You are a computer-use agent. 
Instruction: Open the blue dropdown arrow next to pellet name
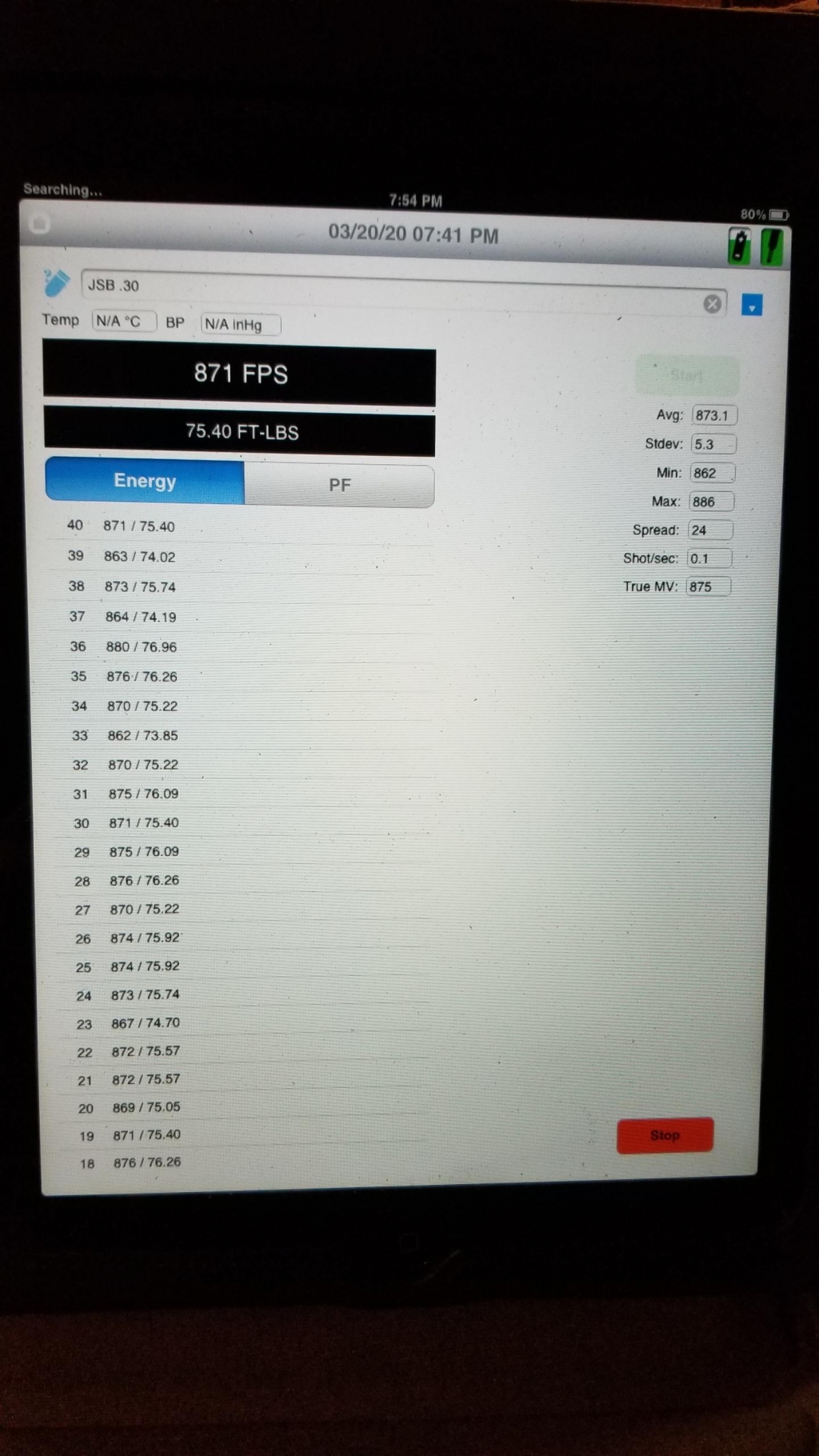coord(751,306)
